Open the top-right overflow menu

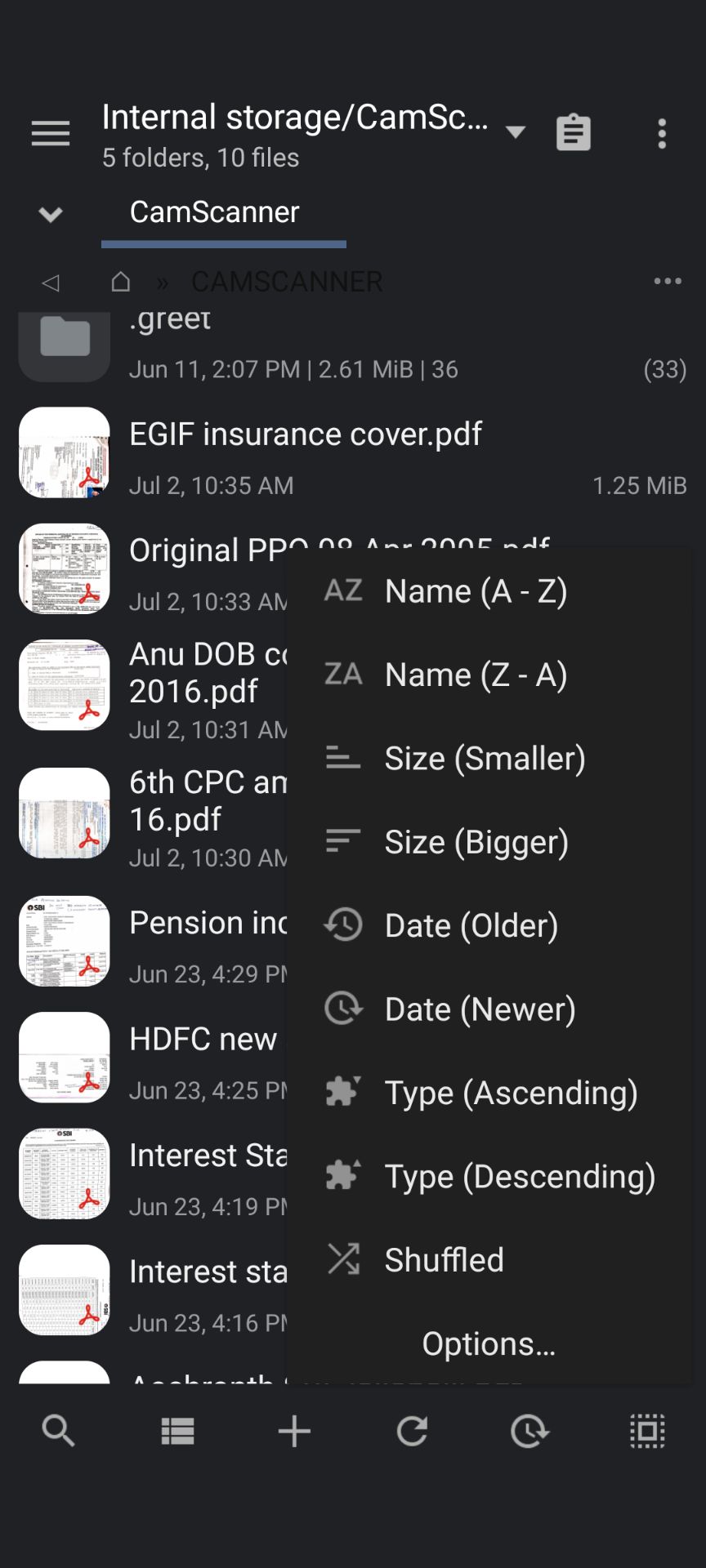point(662,133)
